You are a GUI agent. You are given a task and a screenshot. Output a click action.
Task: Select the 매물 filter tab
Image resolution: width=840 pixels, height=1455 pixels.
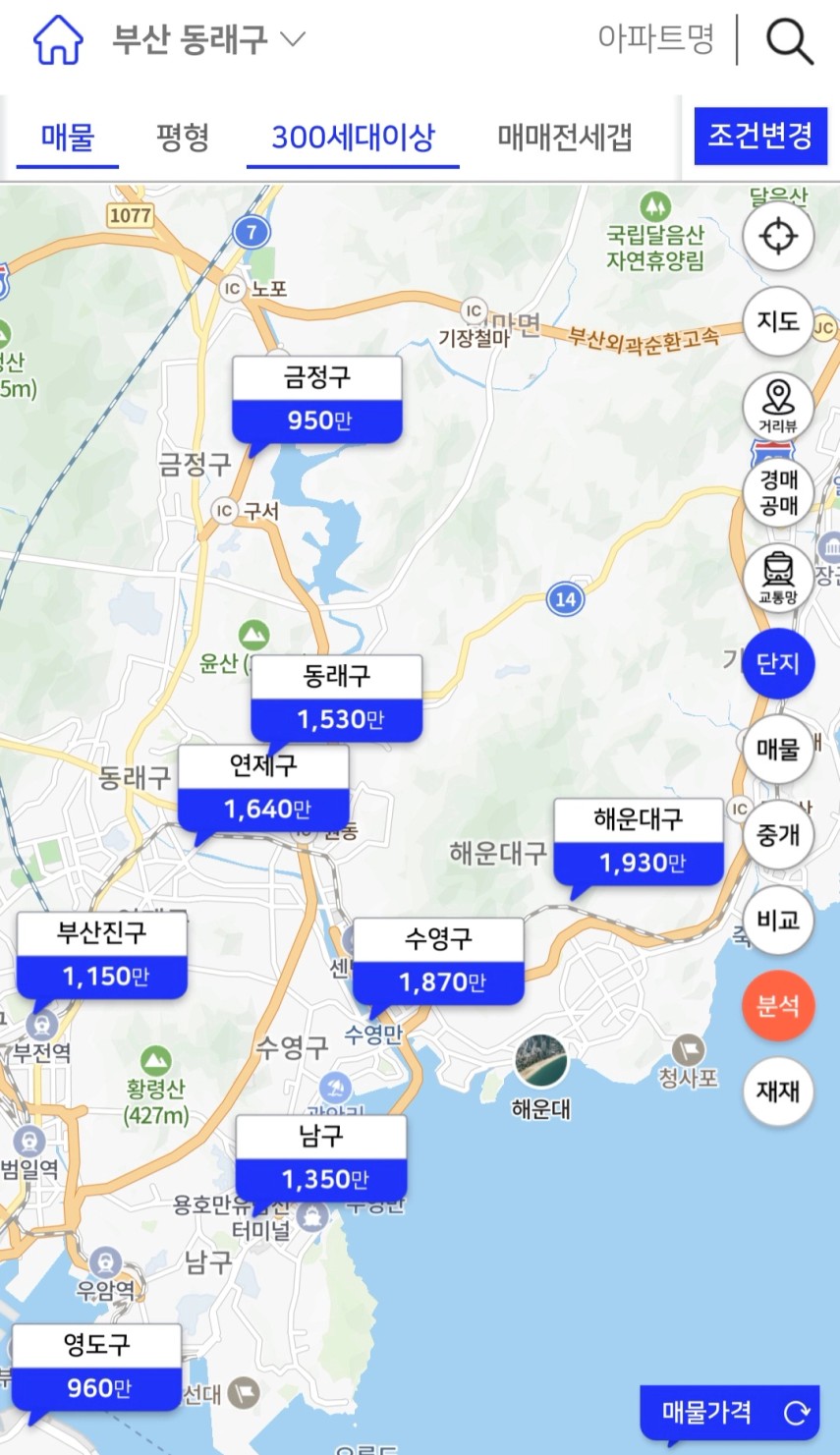point(68,138)
